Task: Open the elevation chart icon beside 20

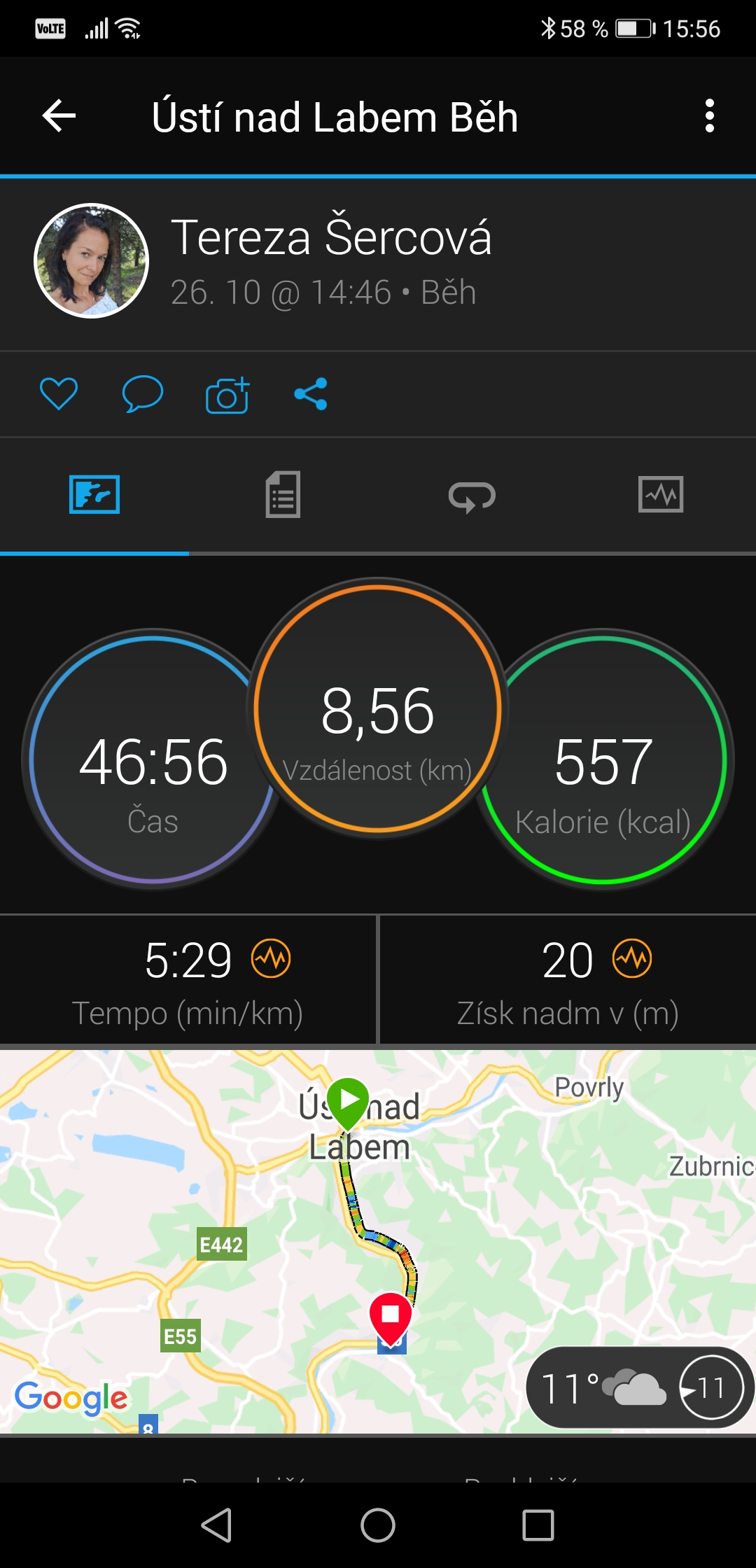Action: (x=632, y=958)
